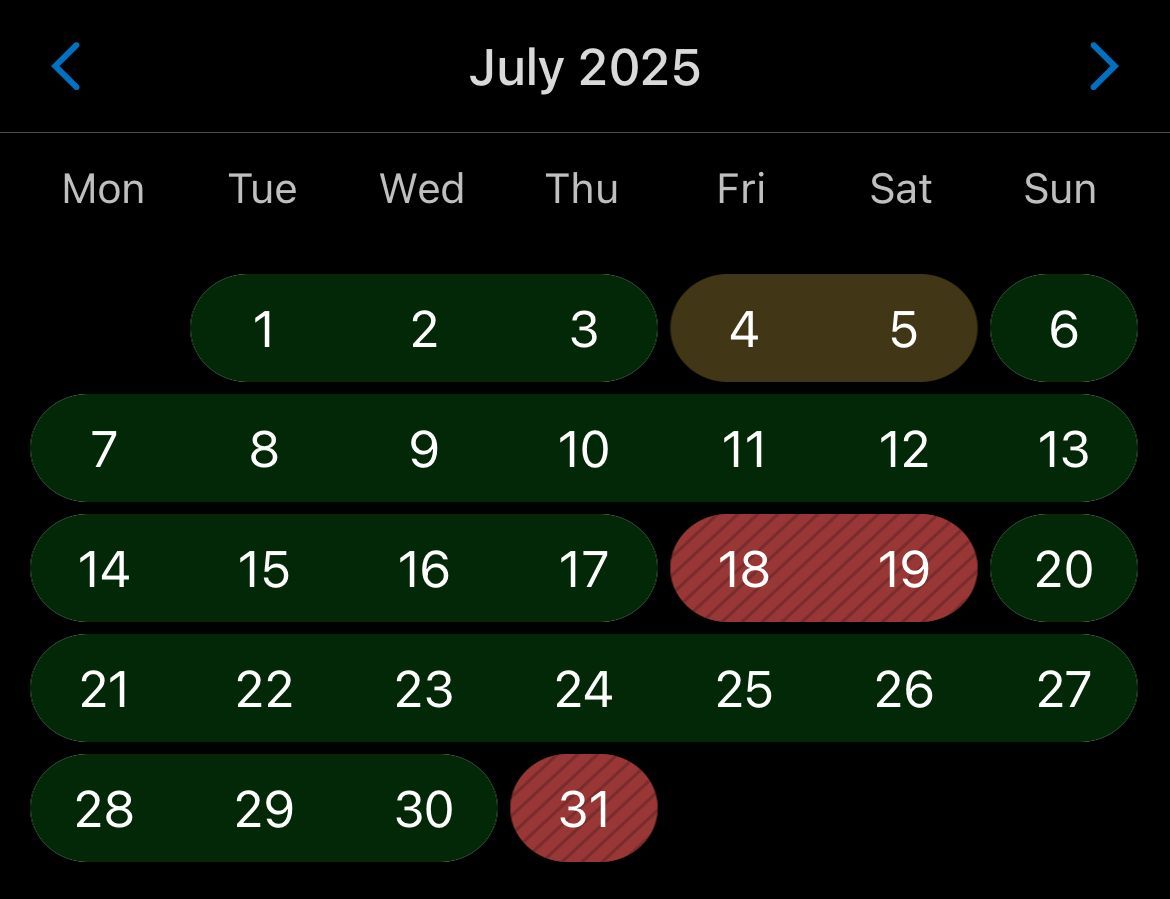Select the red-striped day 31
This screenshot has width=1170, height=899.
click(x=583, y=809)
